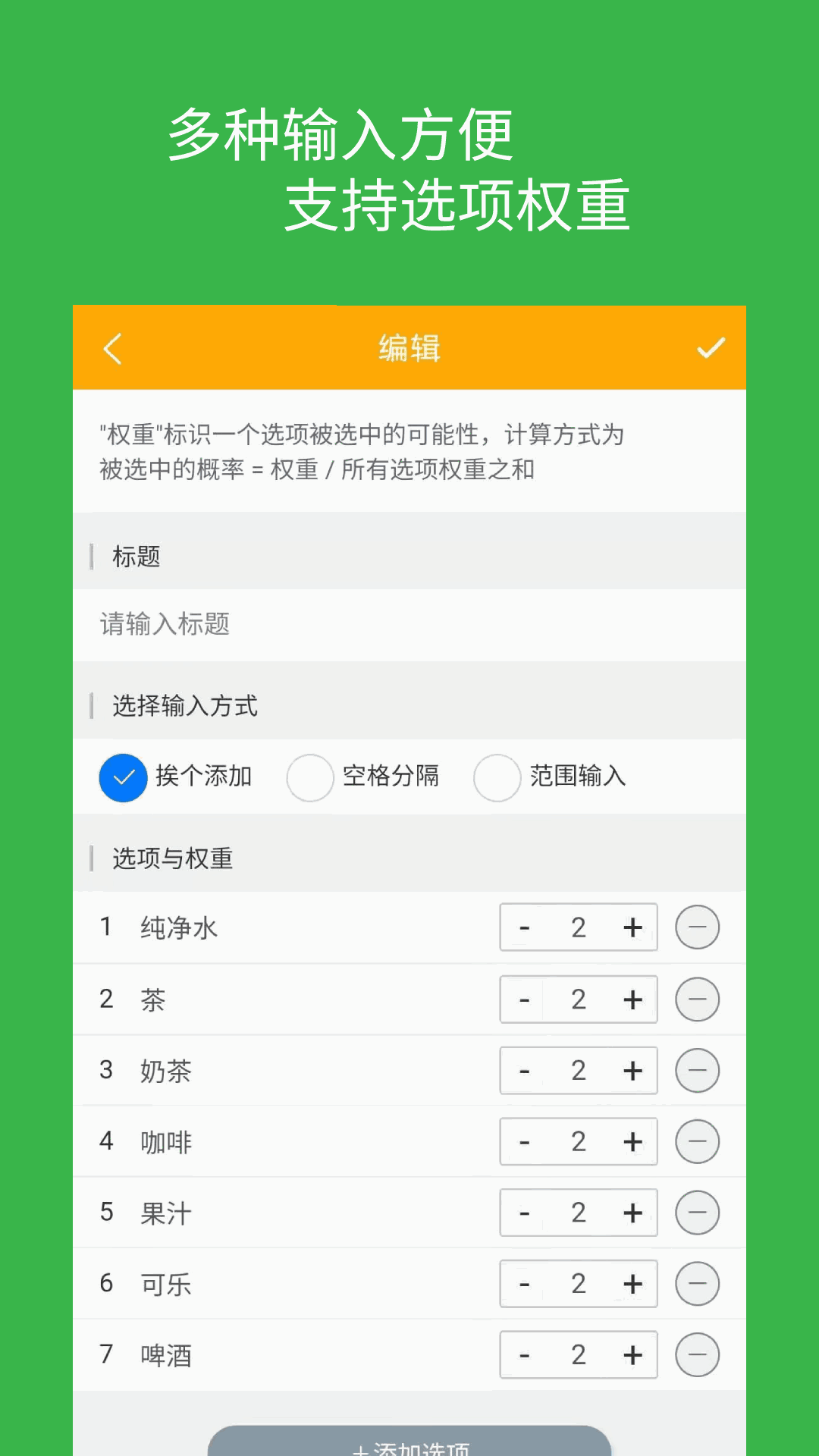Click the 标题 section header
819x1456 pixels.
[137, 557]
